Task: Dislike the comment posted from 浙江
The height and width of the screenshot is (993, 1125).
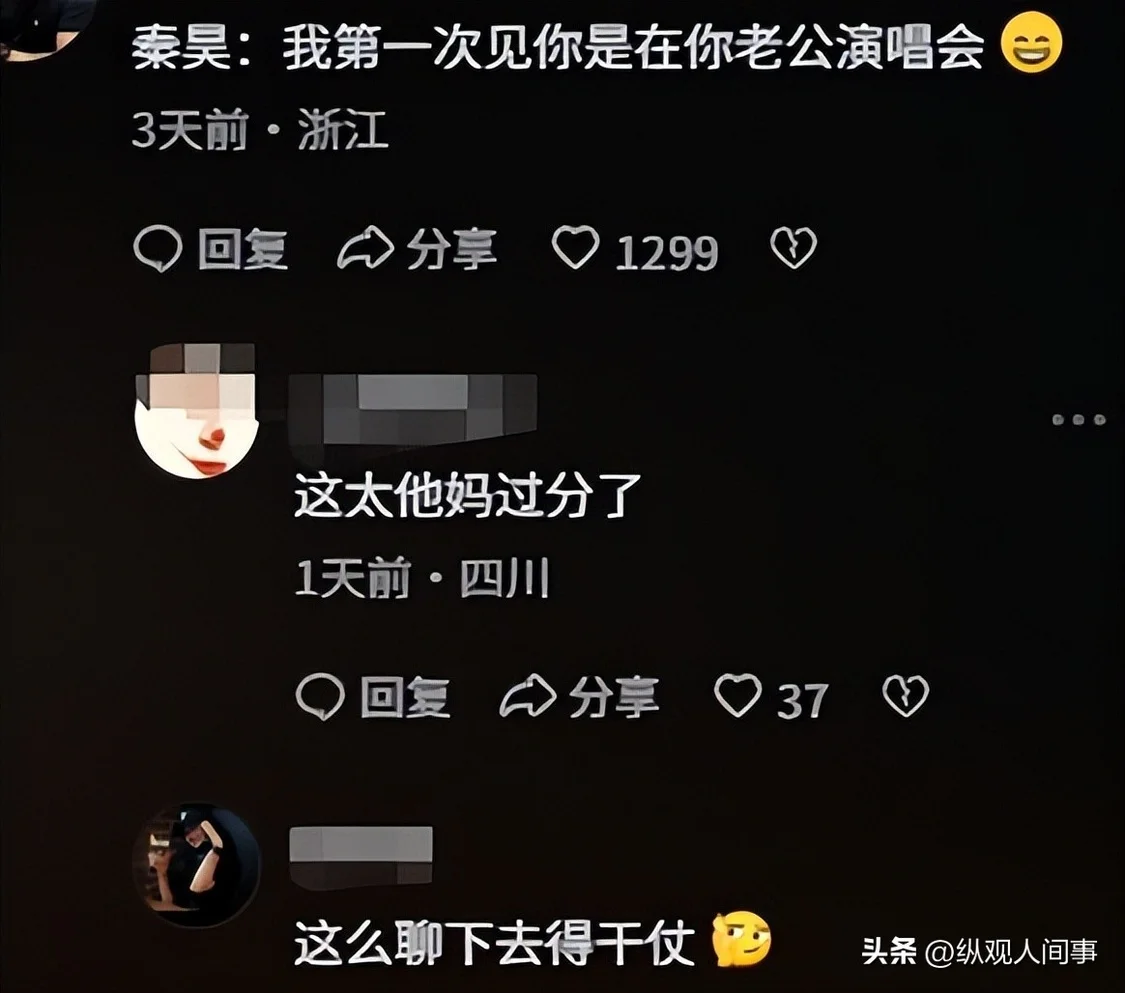Action: pyautogui.click(x=794, y=248)
